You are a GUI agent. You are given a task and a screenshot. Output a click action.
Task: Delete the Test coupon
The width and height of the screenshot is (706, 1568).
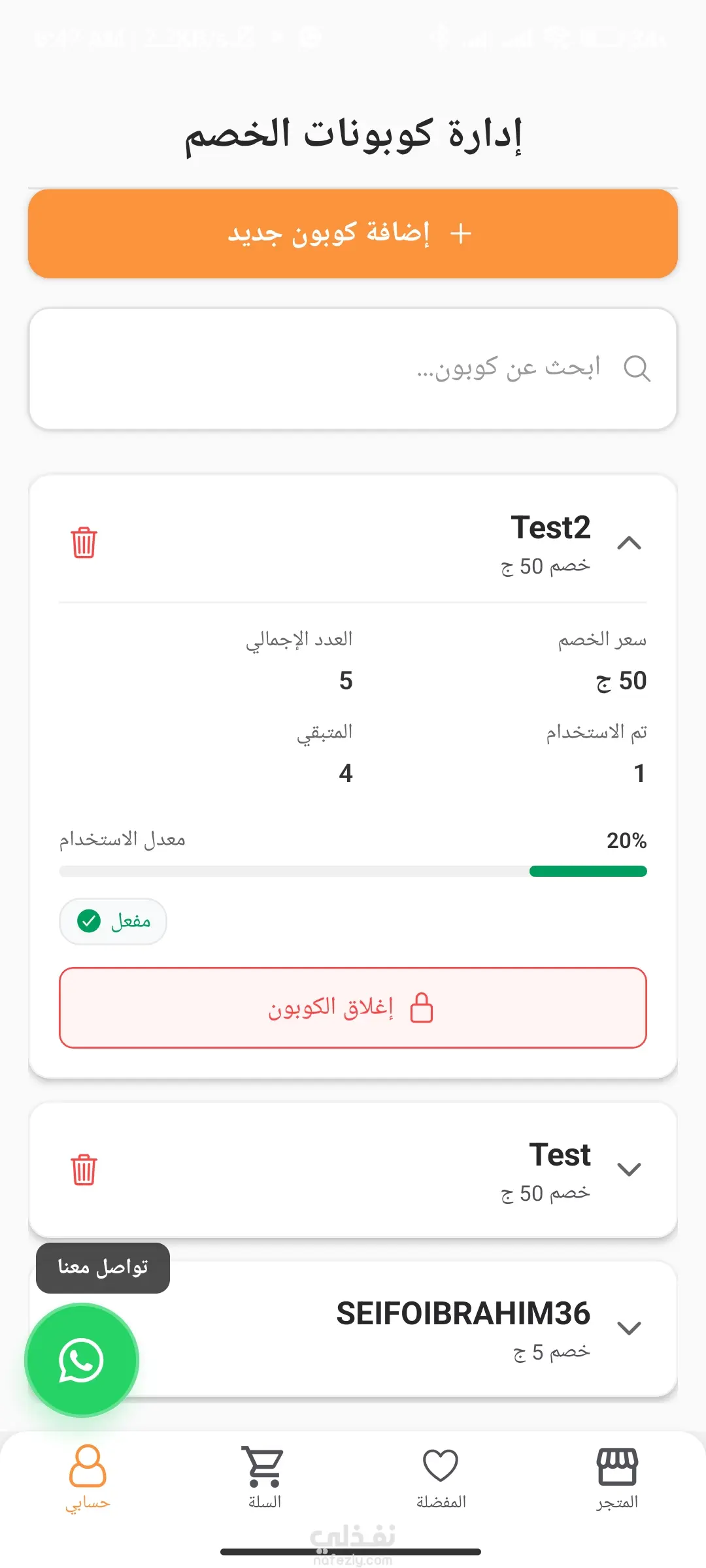point(84,1169)
